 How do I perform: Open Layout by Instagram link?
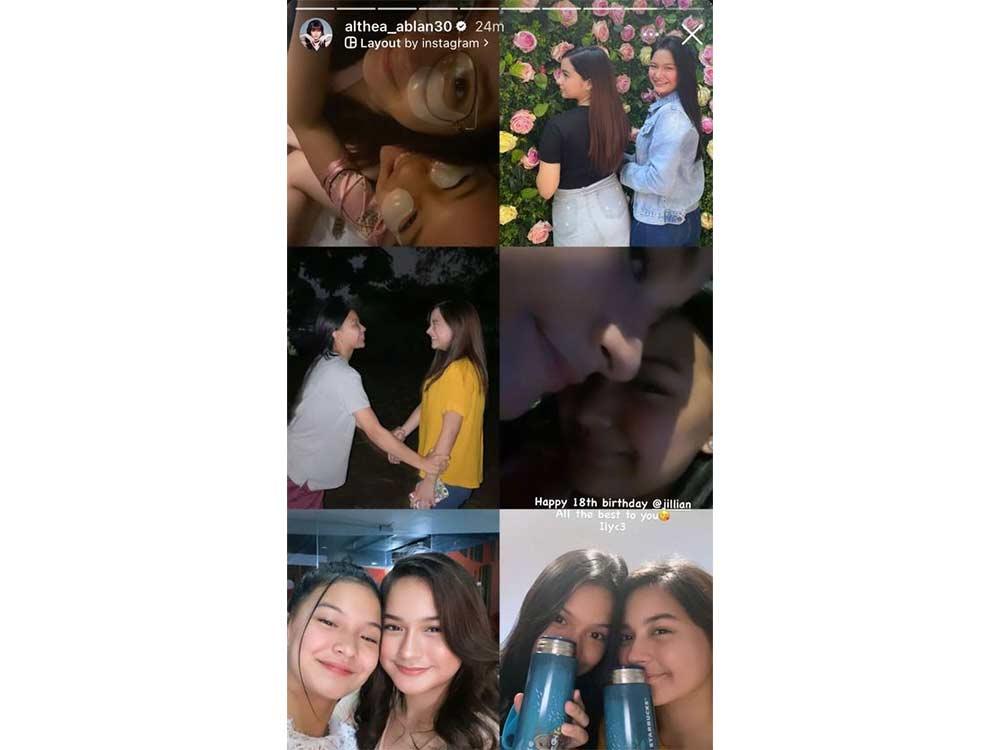coord(416,43)
